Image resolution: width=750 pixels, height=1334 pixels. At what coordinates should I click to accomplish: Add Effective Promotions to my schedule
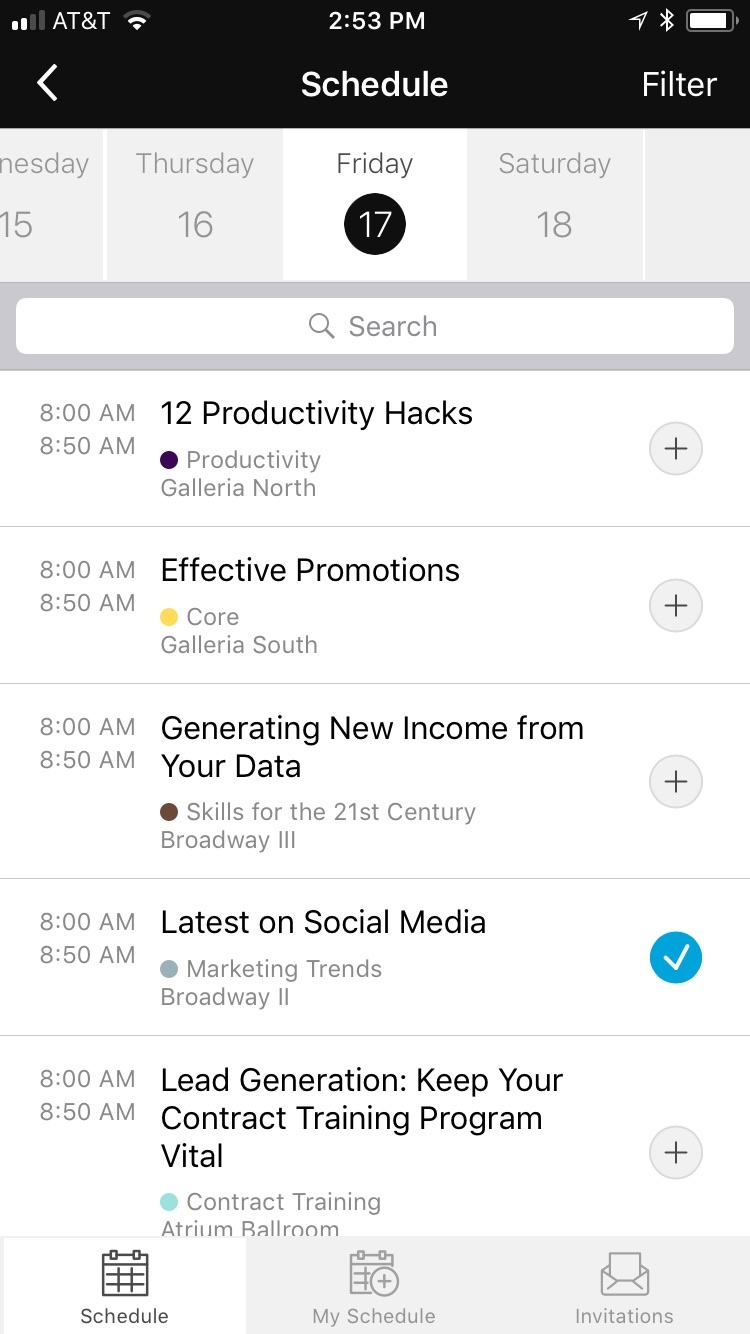676,605
